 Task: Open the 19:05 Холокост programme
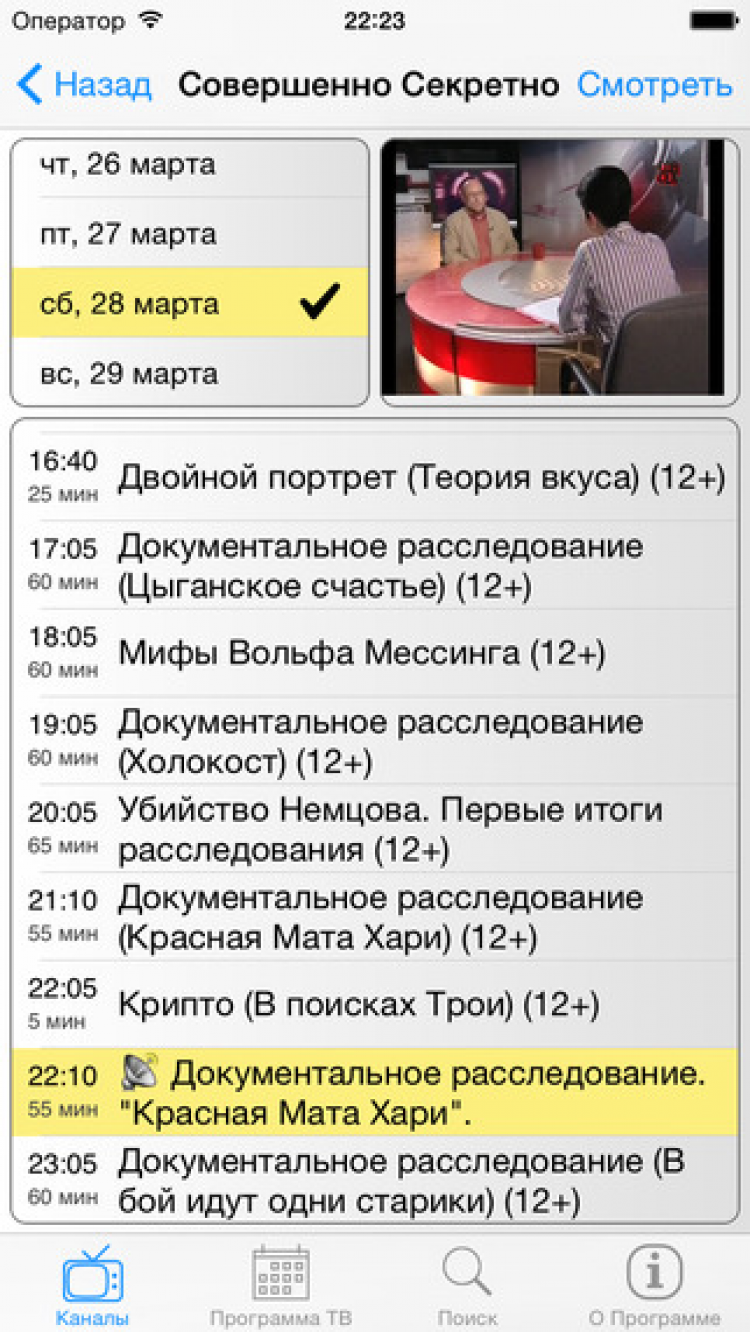tap(375, 741)
